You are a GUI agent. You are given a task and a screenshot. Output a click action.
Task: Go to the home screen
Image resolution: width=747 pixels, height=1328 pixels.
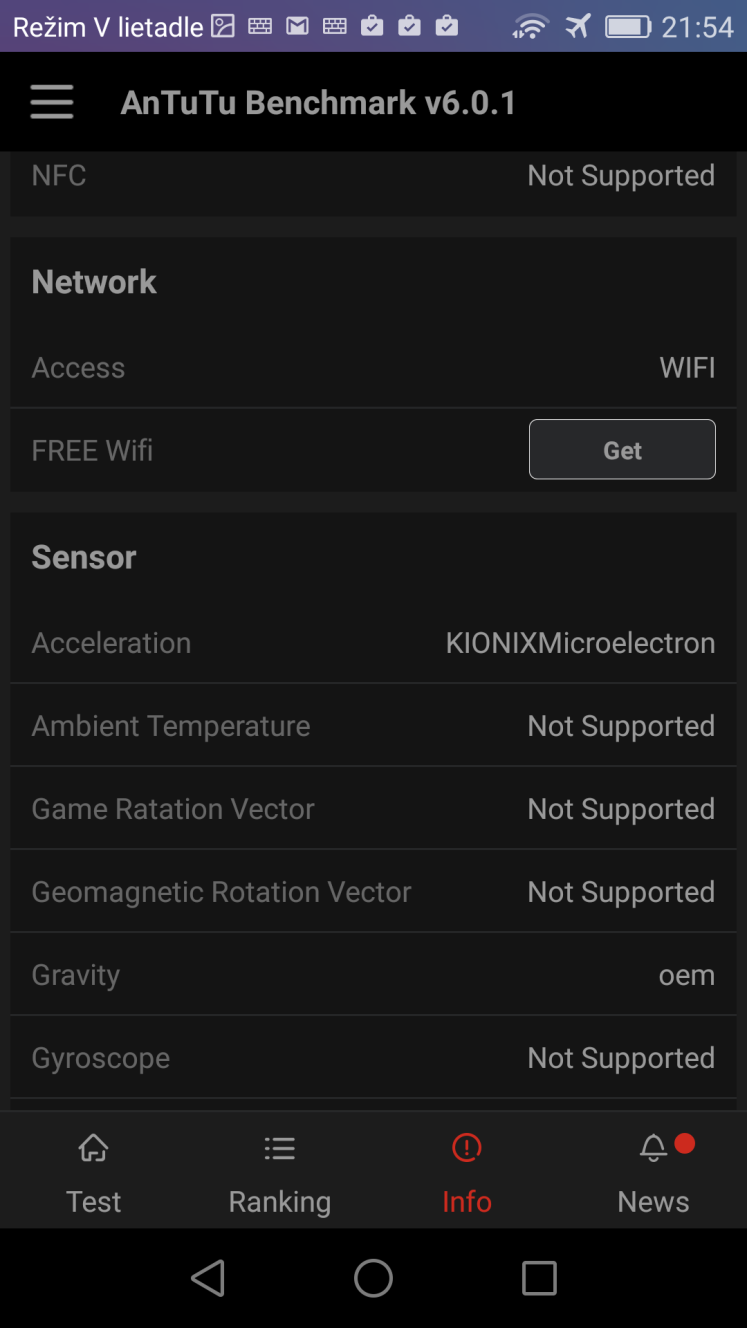(x=373, y=1278)
